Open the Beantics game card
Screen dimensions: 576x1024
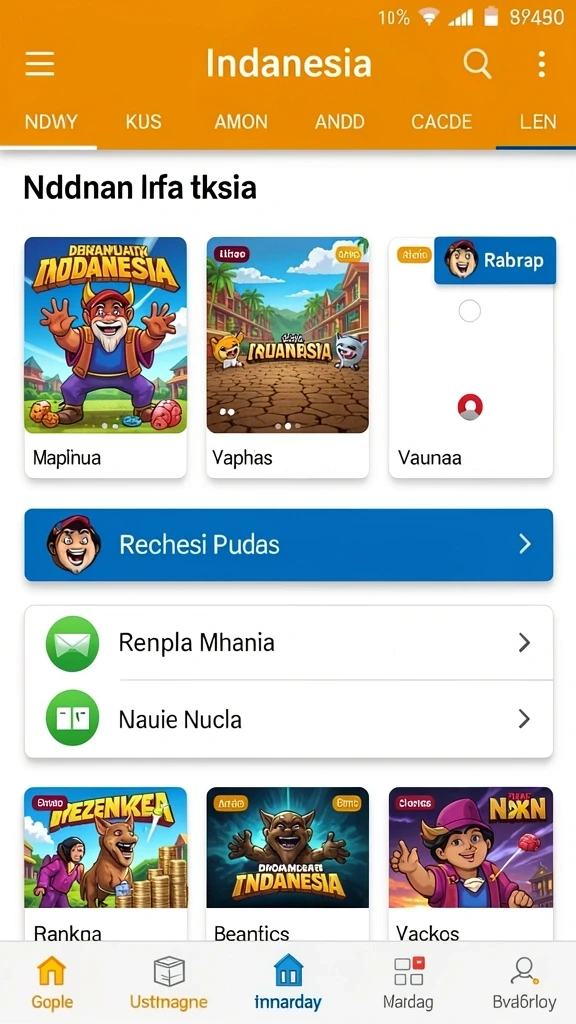pos(287,863)
